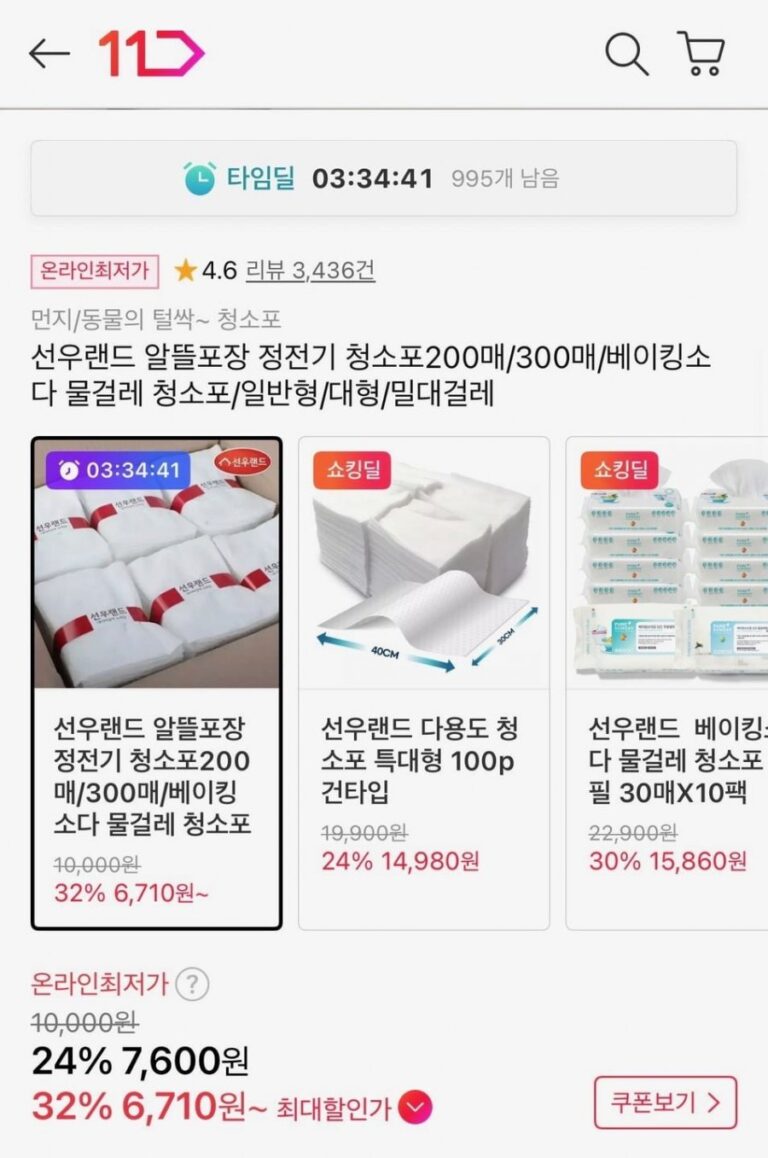The width and height of the screenshot is (768, 1158).
Task: Tap the 쿠폰보기 button
Action: (665, 1103)
